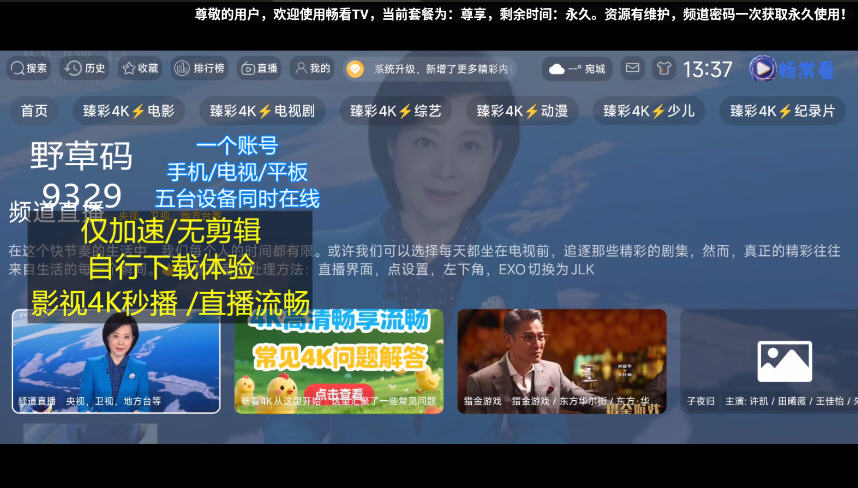The height and width of the screenshot is (488, 858).
Task: Open the messages envelope icon
Action: 632,68
